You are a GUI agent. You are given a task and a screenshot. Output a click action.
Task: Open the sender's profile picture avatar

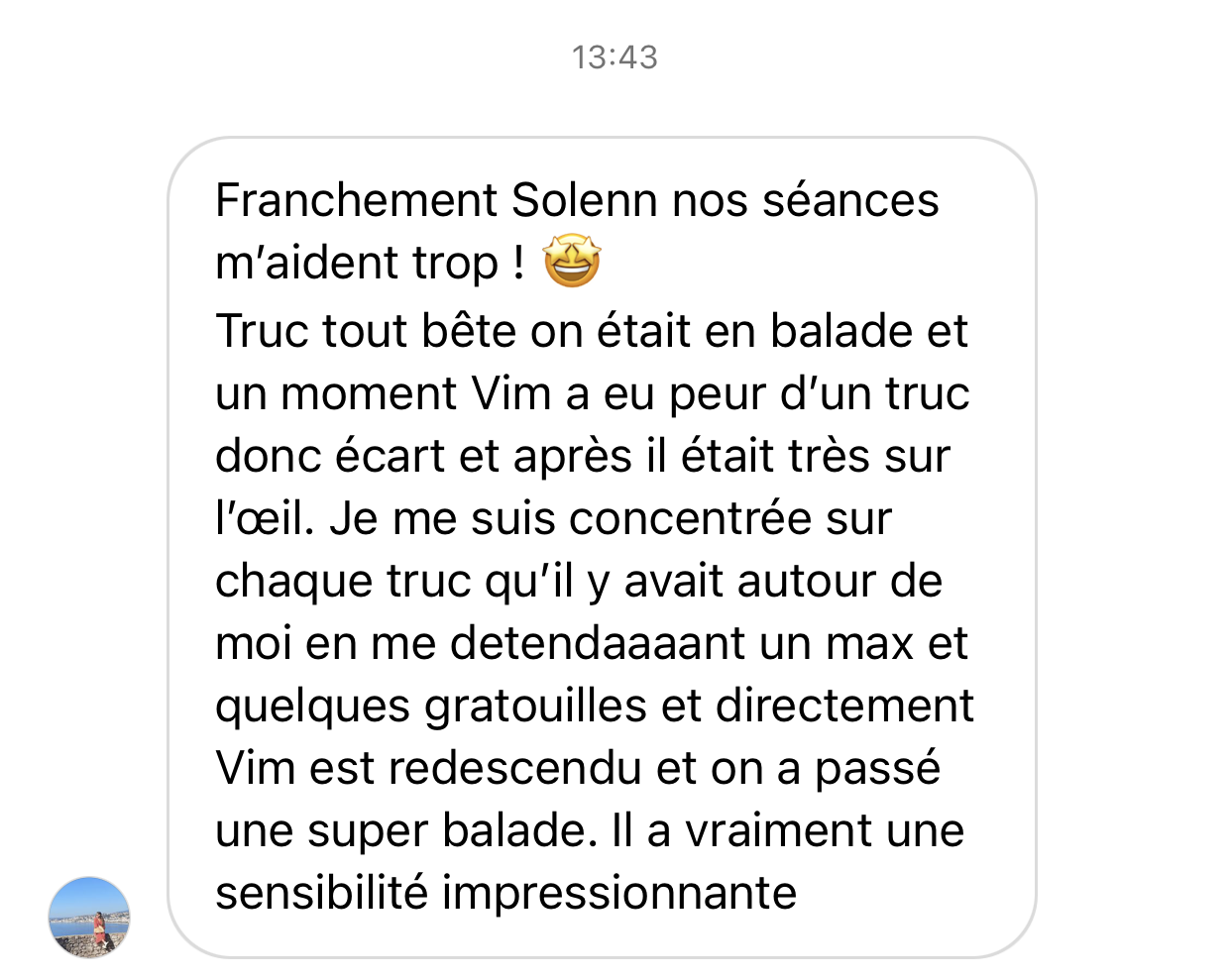[89, 917]
